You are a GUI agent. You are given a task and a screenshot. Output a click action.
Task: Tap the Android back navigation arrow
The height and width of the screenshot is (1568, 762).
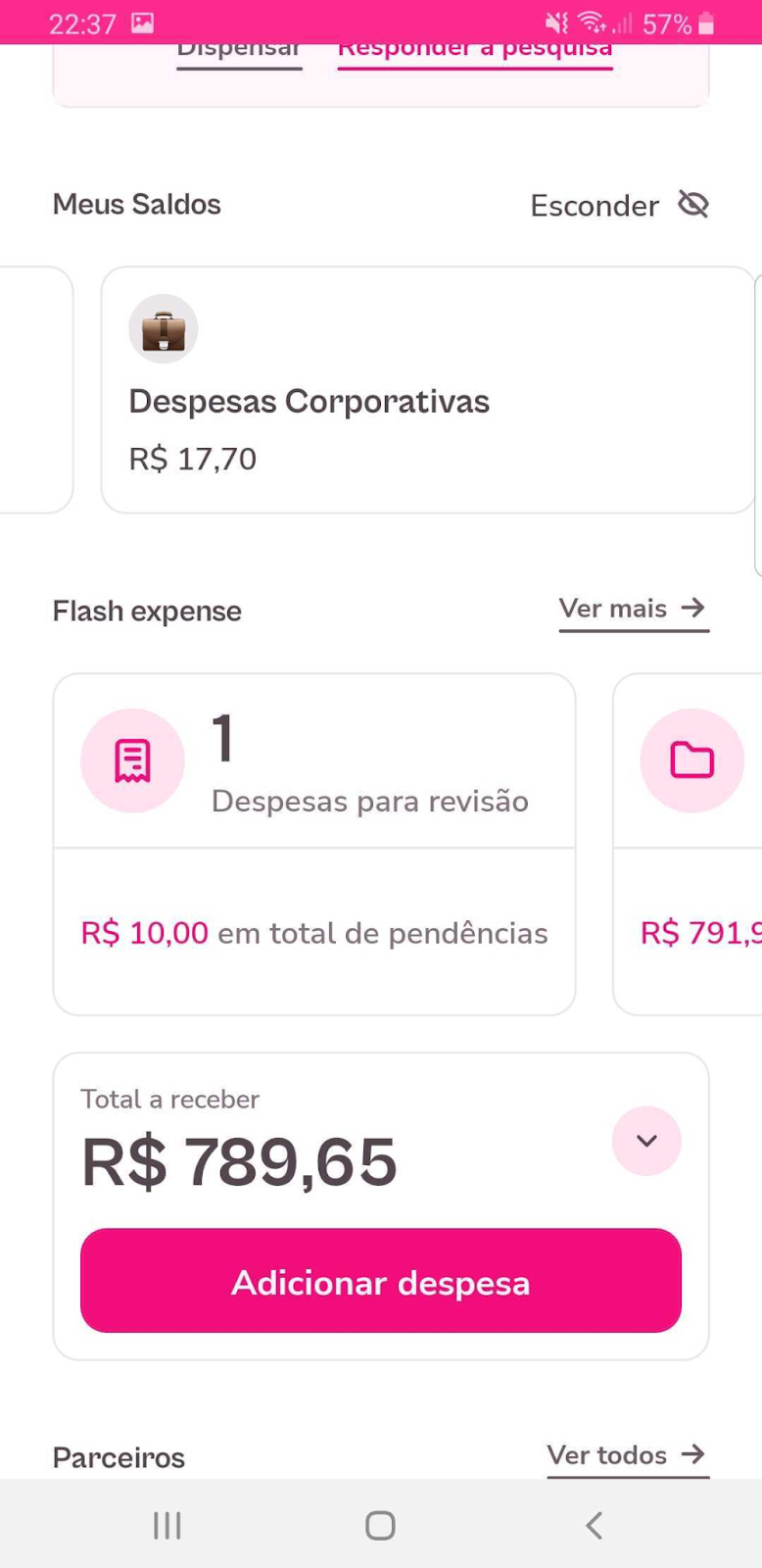(x=594, y=1525)
